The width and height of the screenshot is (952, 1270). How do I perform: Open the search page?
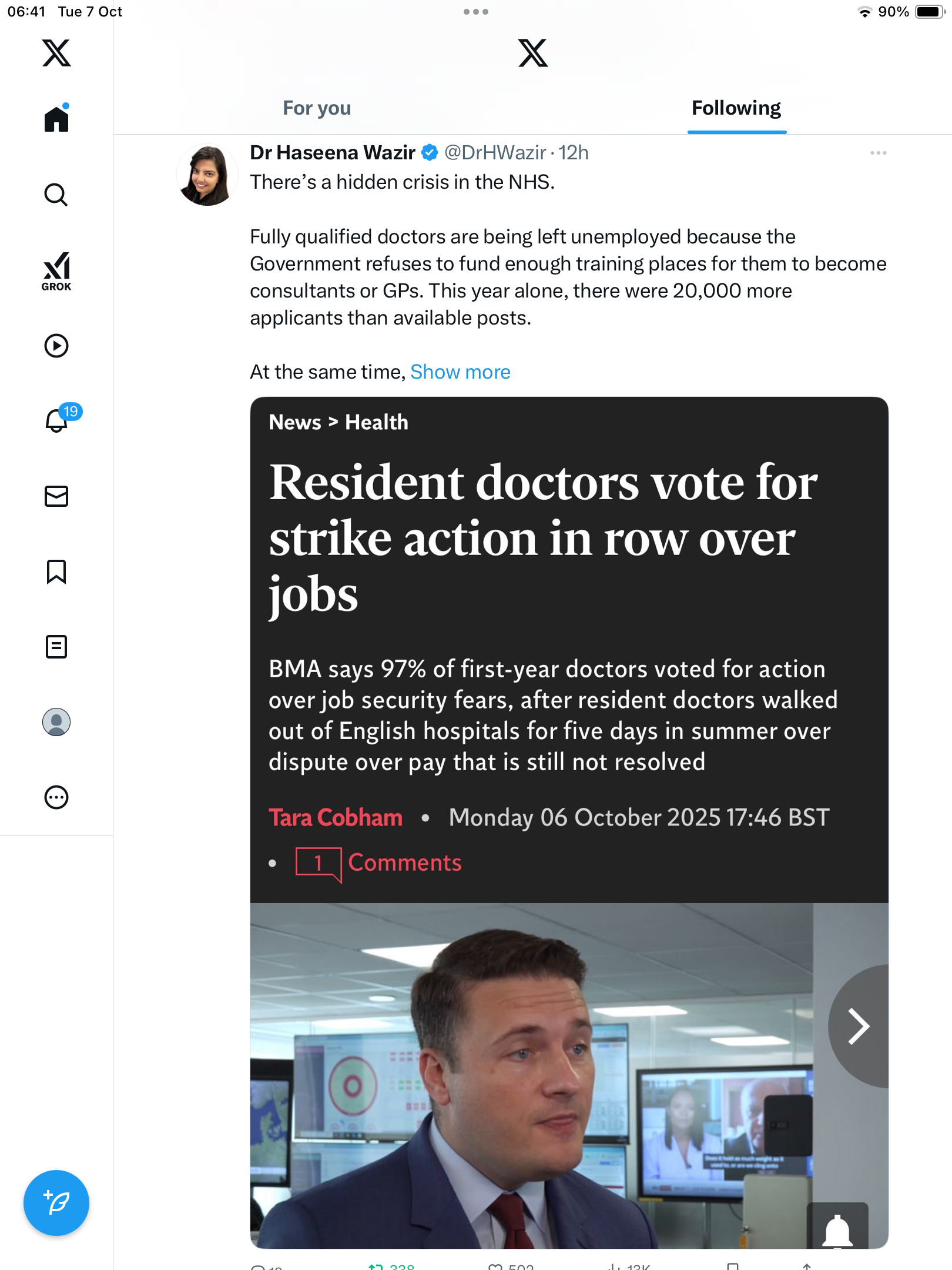pos(56,195)
